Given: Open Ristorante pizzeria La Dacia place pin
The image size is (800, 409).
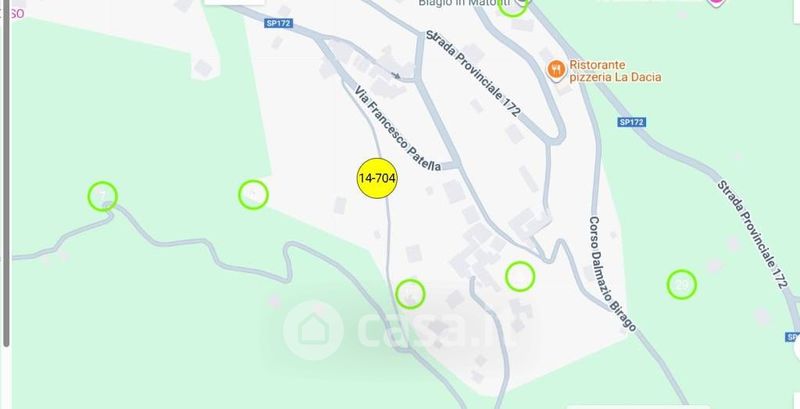Looking at the screenshot, I should point(556,70).
